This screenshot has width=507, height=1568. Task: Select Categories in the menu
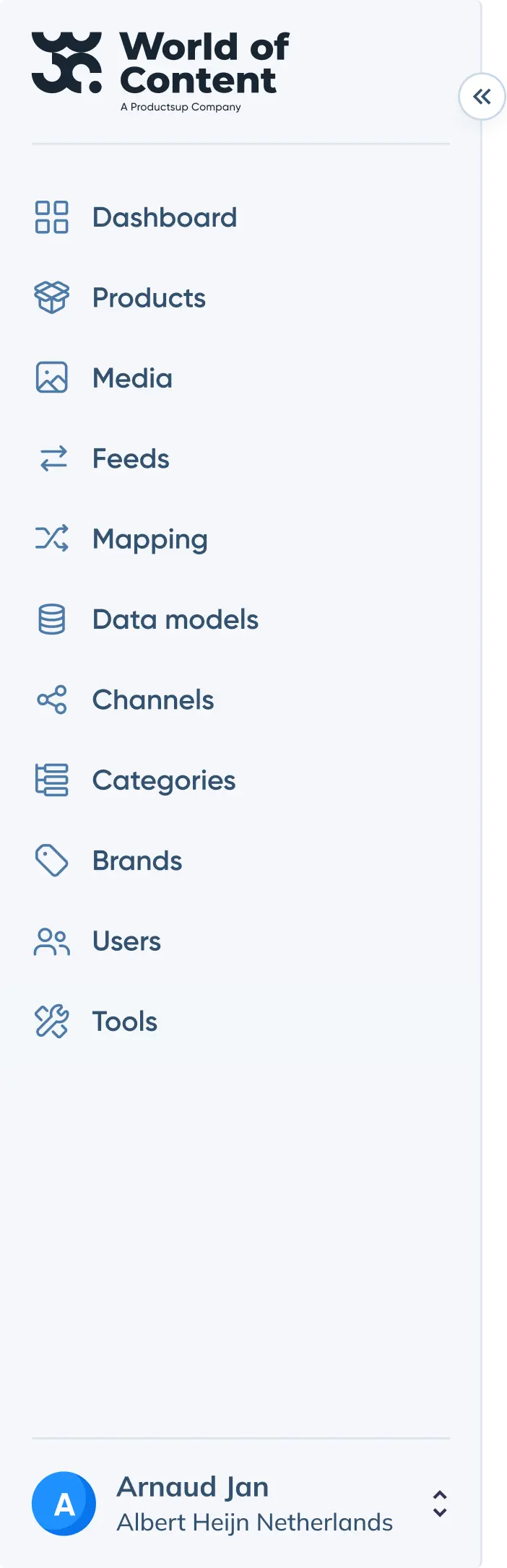164,780
